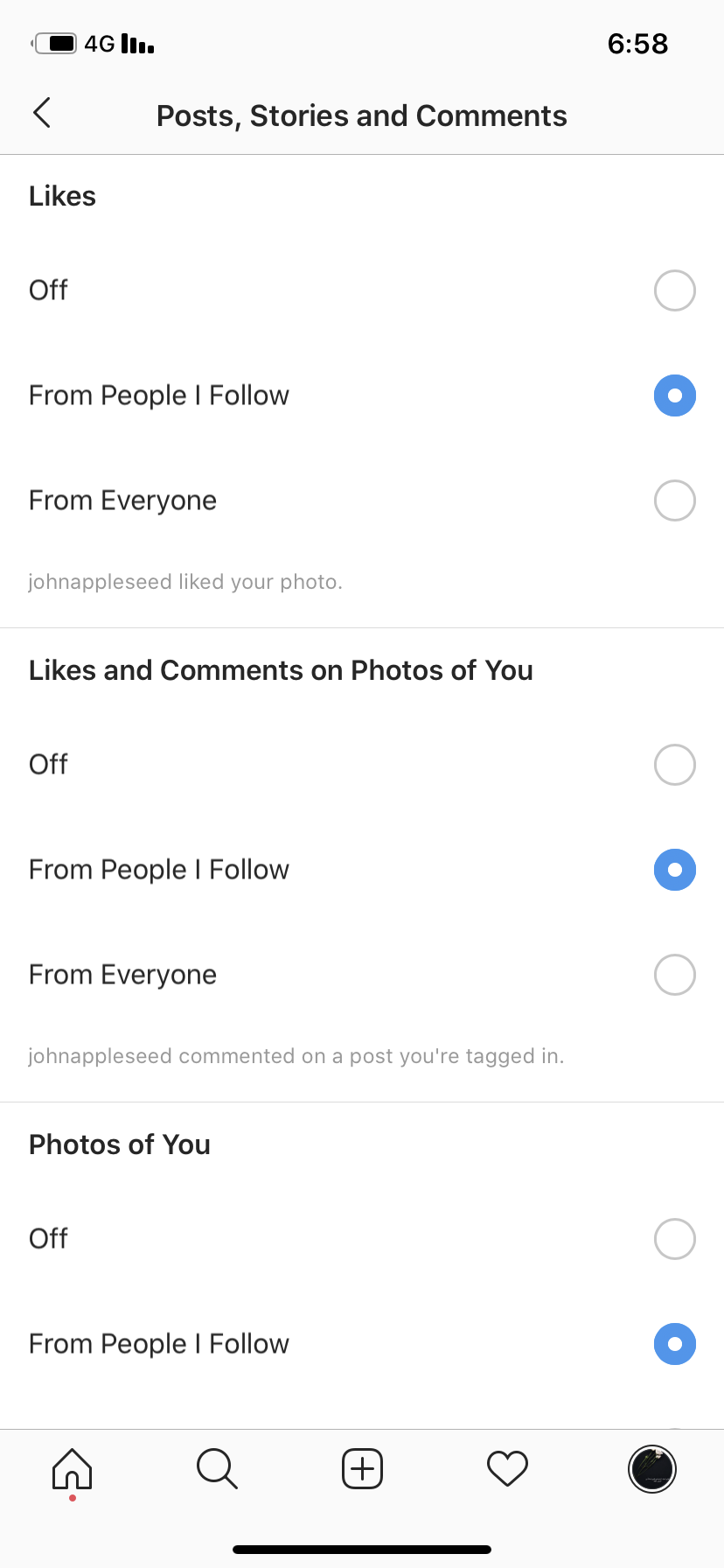Select From People I Follow under Photos of You
Screen dimensions: 724x1568
tap(674, 1344)
